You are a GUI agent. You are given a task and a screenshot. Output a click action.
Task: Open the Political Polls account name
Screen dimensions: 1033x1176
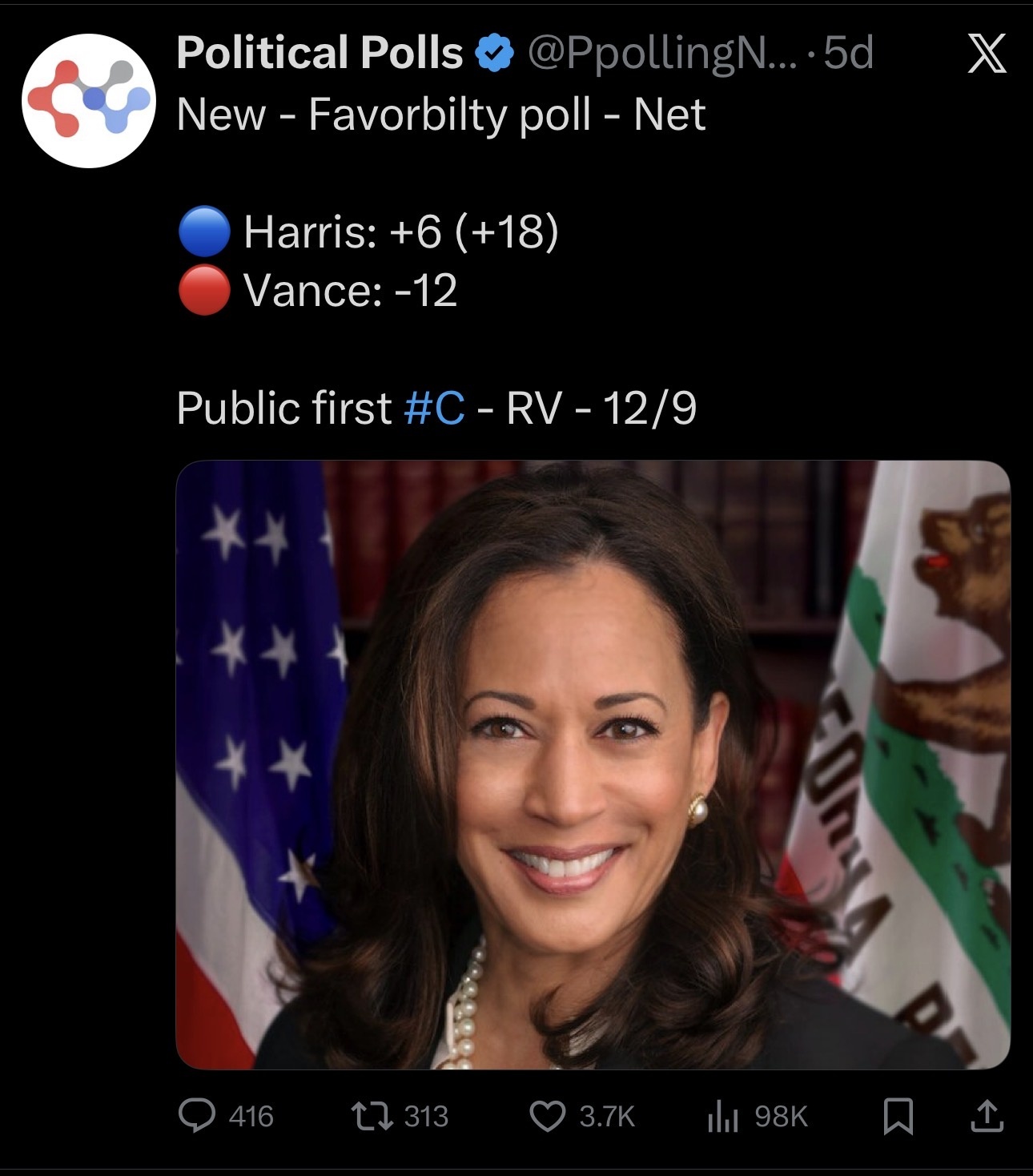[x=320, y=53]
